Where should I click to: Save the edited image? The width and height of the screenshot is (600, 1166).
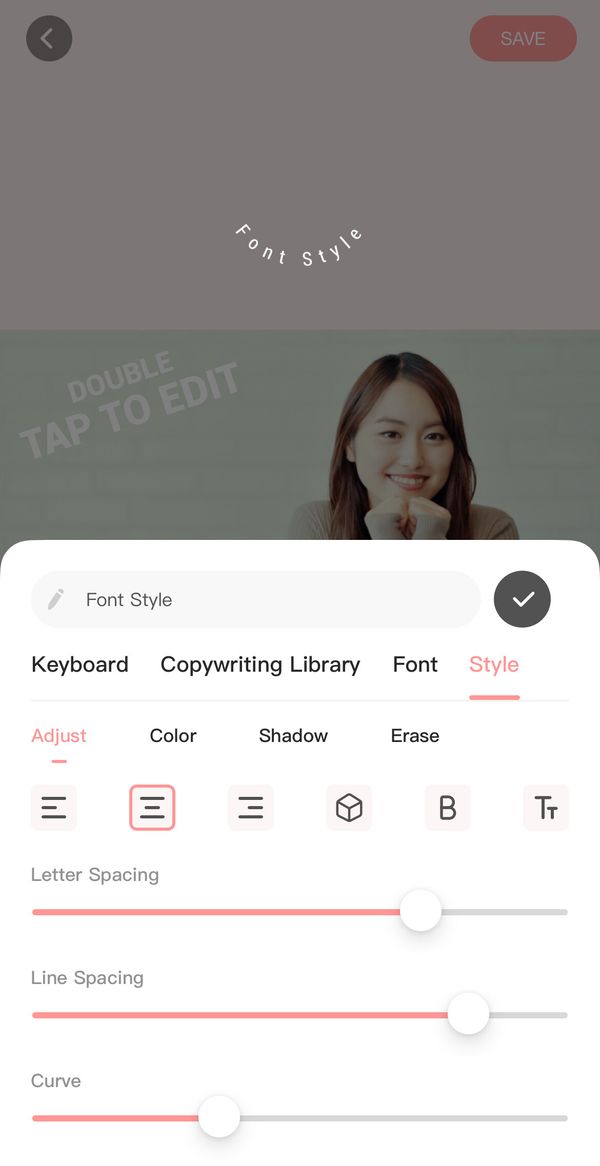[523, 38]
